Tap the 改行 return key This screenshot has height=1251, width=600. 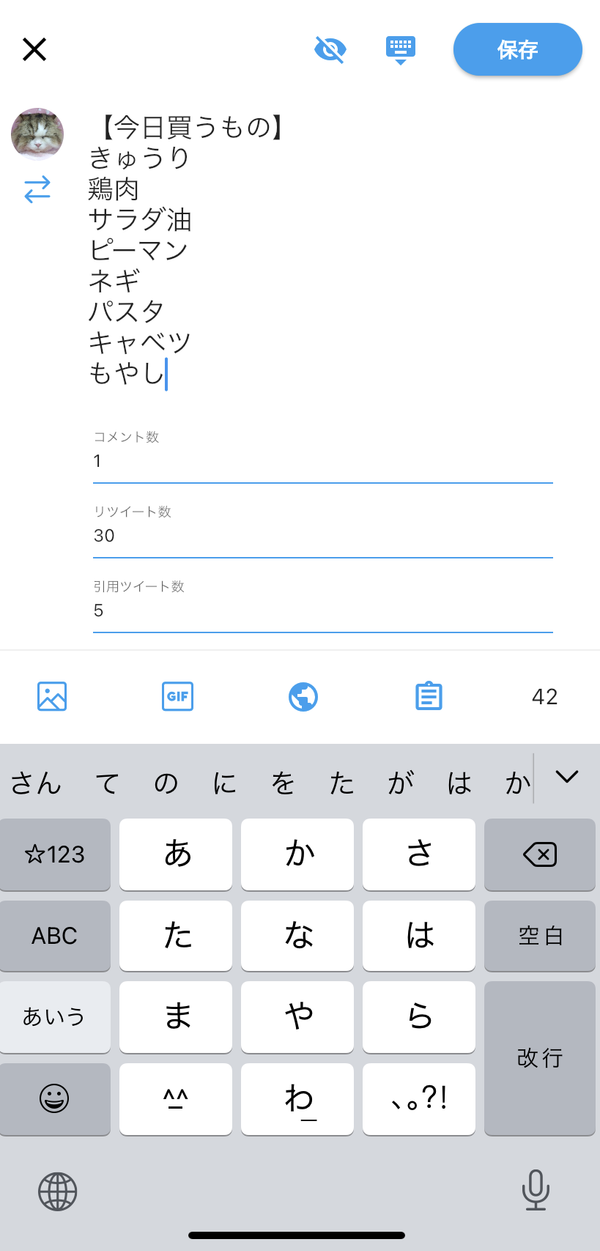pyautogui.click(x=540, y=1058)
